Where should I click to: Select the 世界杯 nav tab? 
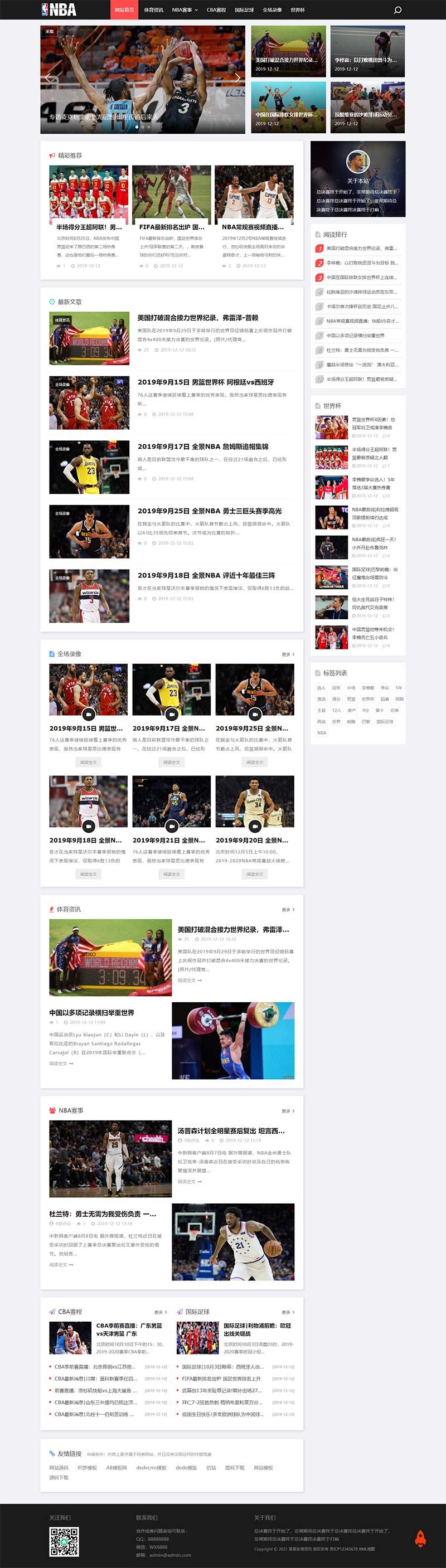click(298, 9)
